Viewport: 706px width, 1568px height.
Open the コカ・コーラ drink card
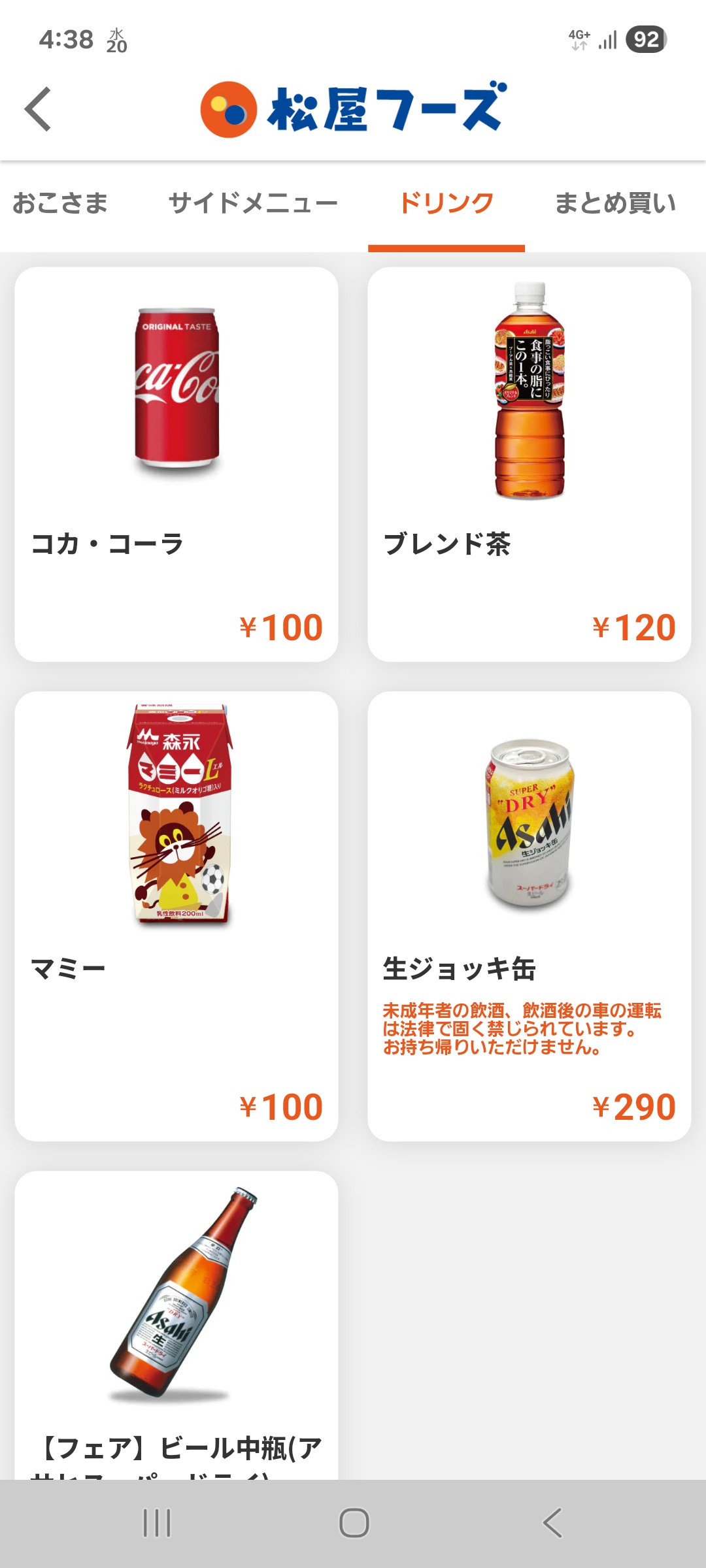tap(176, 464)
